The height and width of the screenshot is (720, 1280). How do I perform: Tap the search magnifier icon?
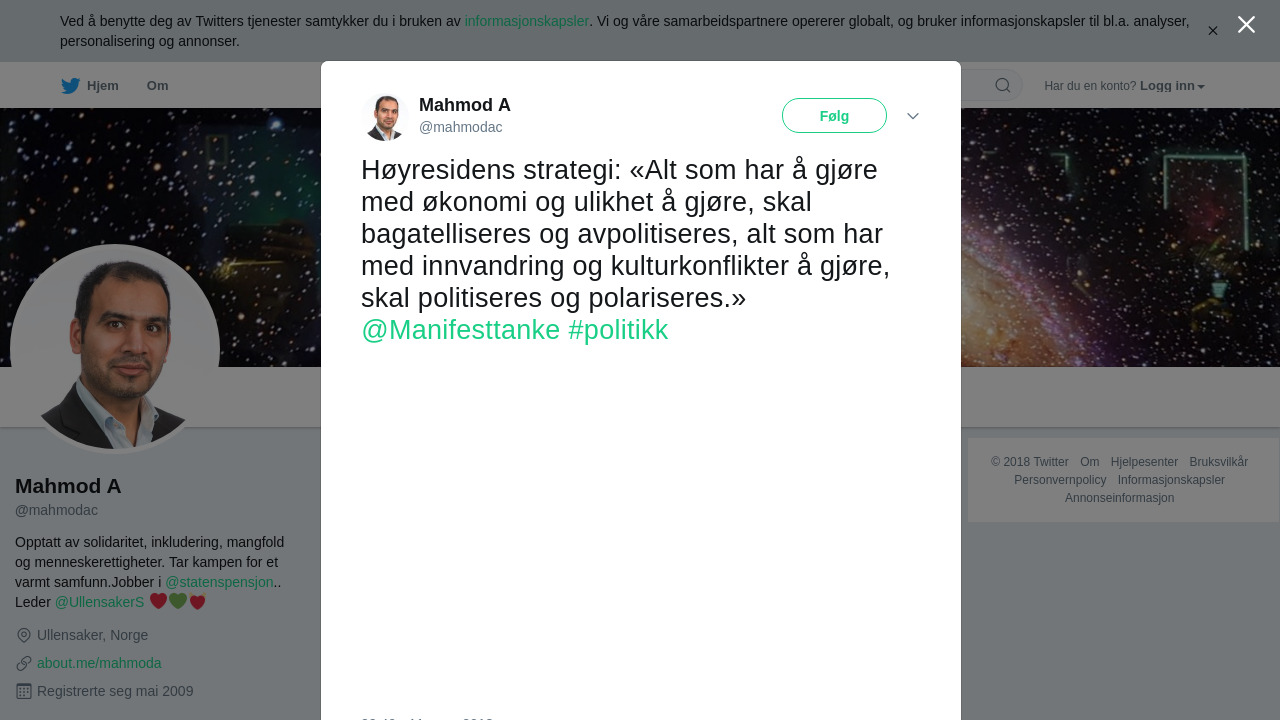(1002, 86)
